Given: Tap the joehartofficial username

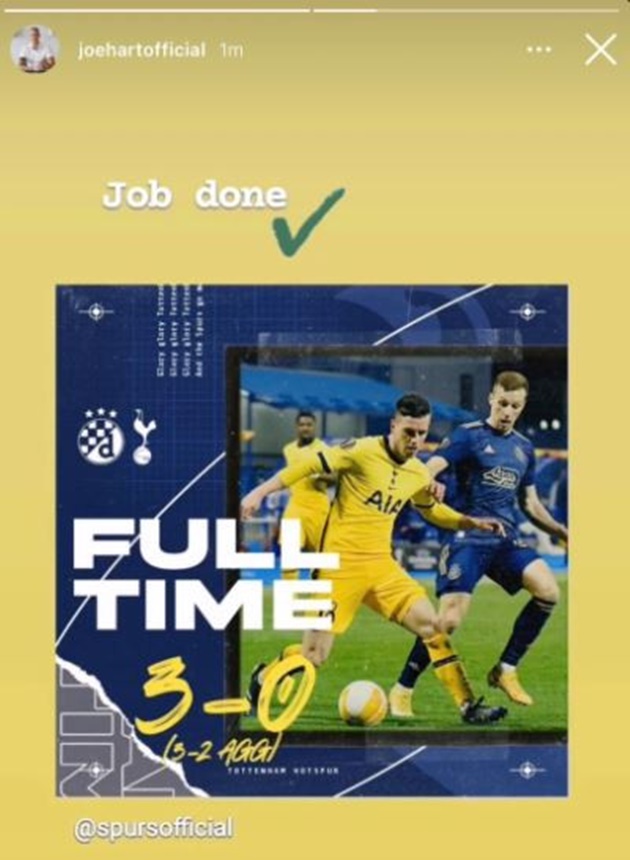Looking at the screenshot, I should tap(141, 50).
